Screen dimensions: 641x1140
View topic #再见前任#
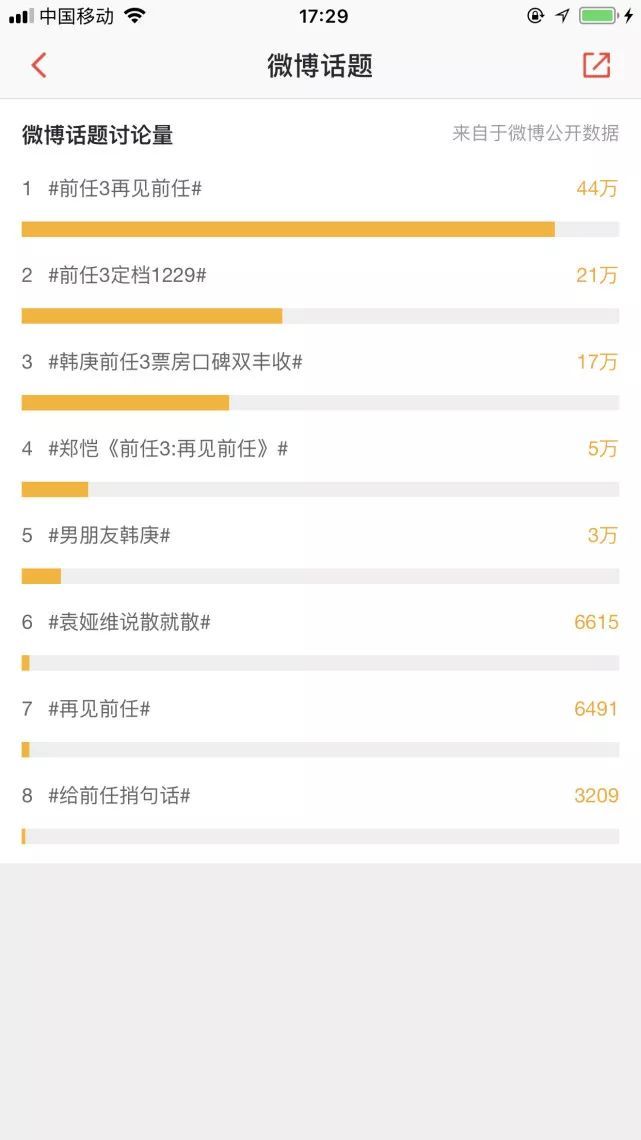click(x=99, y=709)
